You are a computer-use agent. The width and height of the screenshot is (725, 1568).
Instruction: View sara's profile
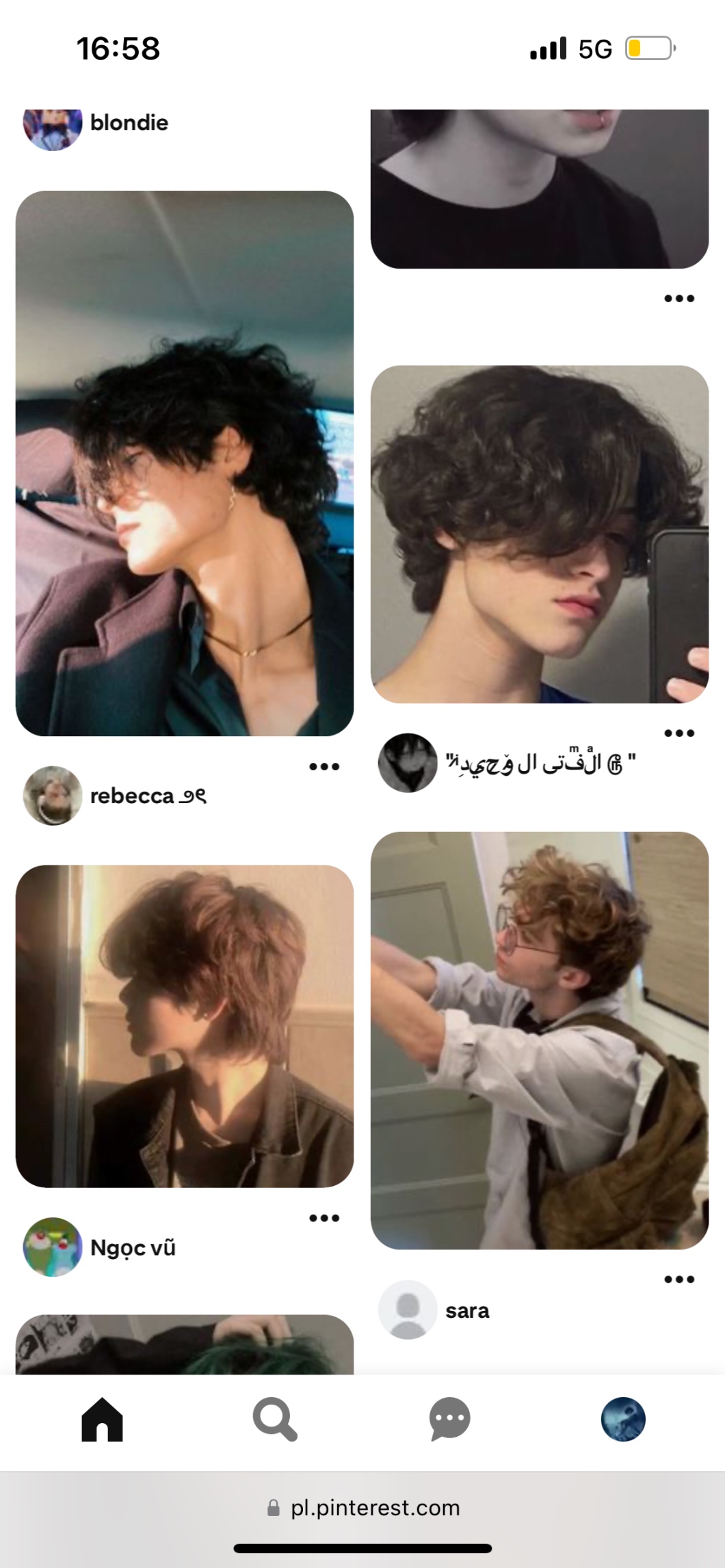point(467,1310)
